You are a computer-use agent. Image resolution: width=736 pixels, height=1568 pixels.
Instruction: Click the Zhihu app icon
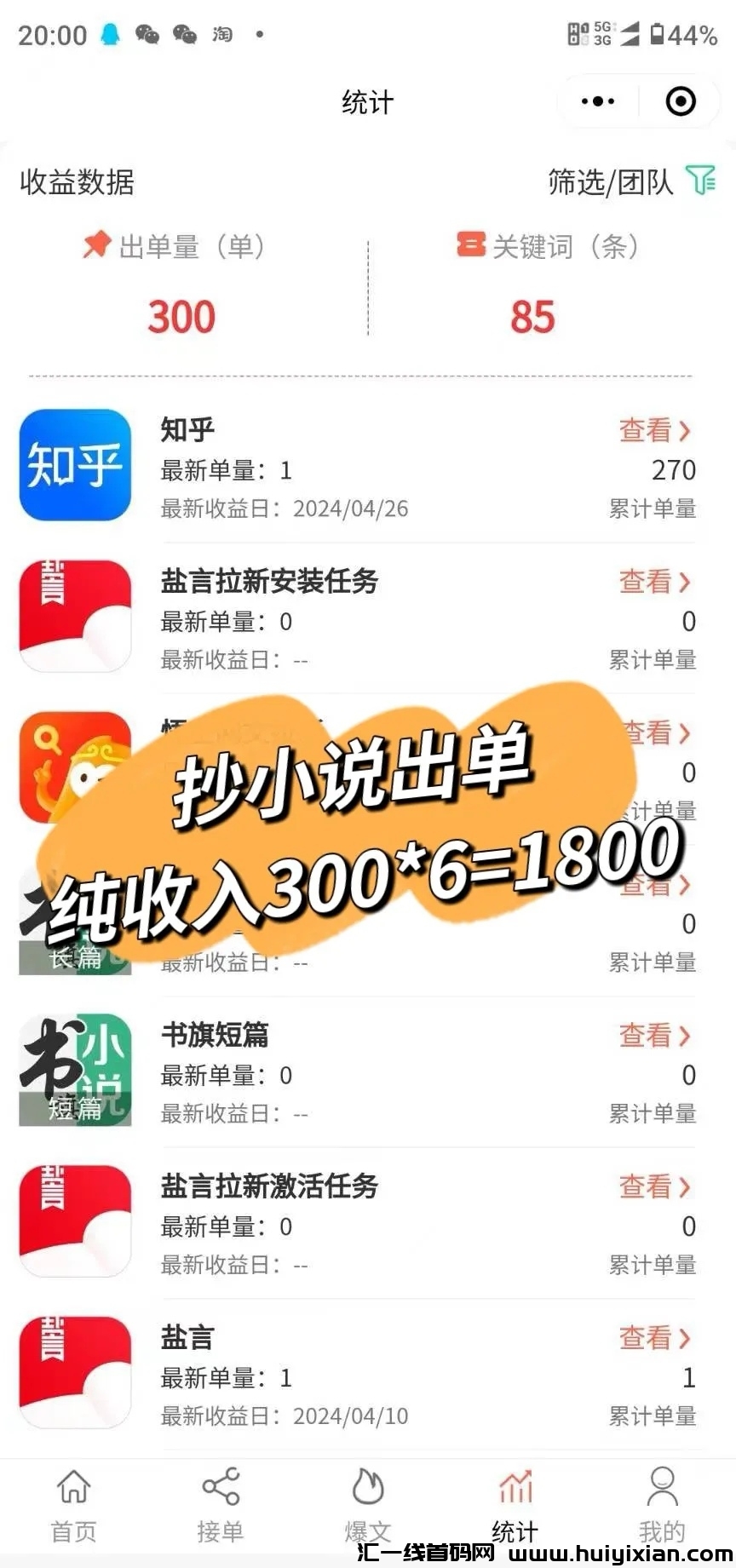[74, 465]
